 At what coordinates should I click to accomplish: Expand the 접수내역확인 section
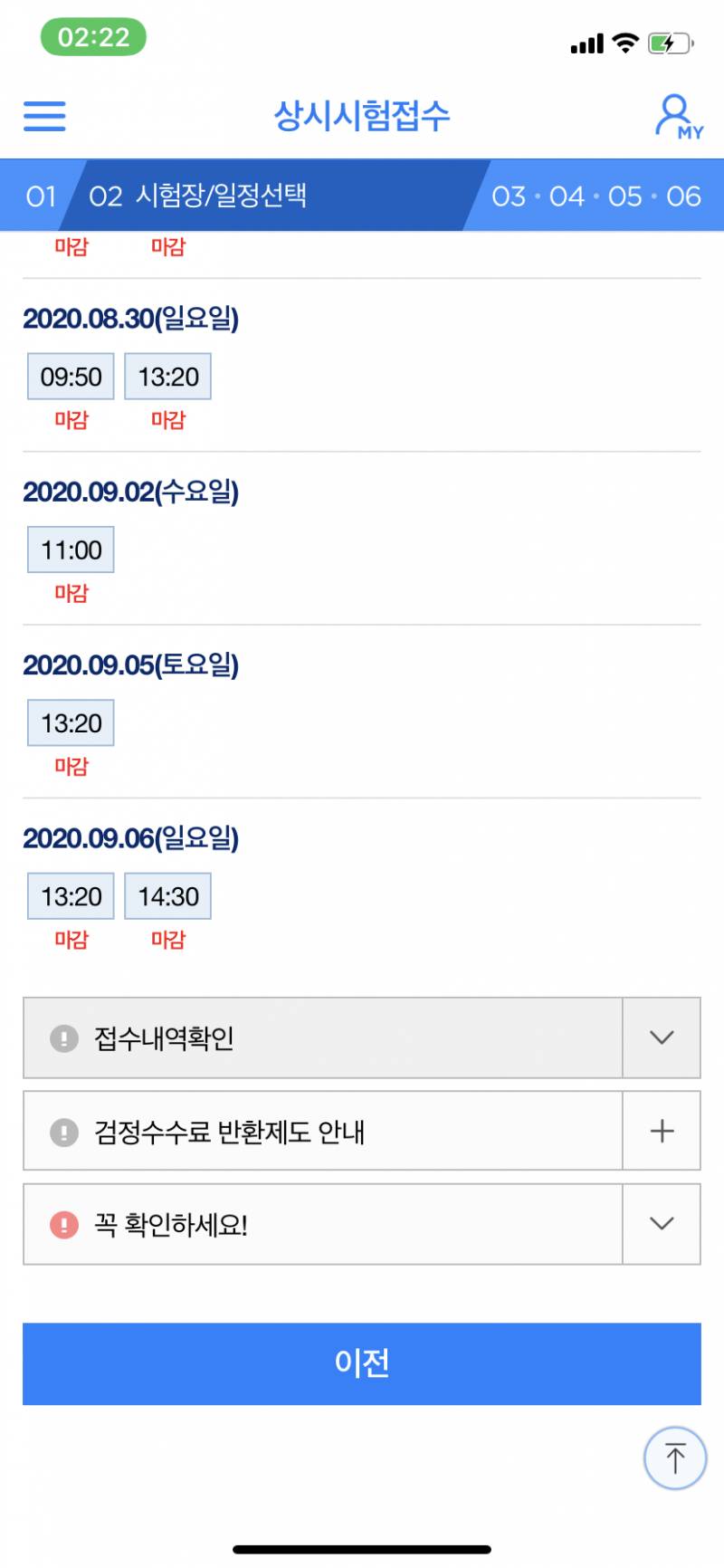click(662, 1038)
